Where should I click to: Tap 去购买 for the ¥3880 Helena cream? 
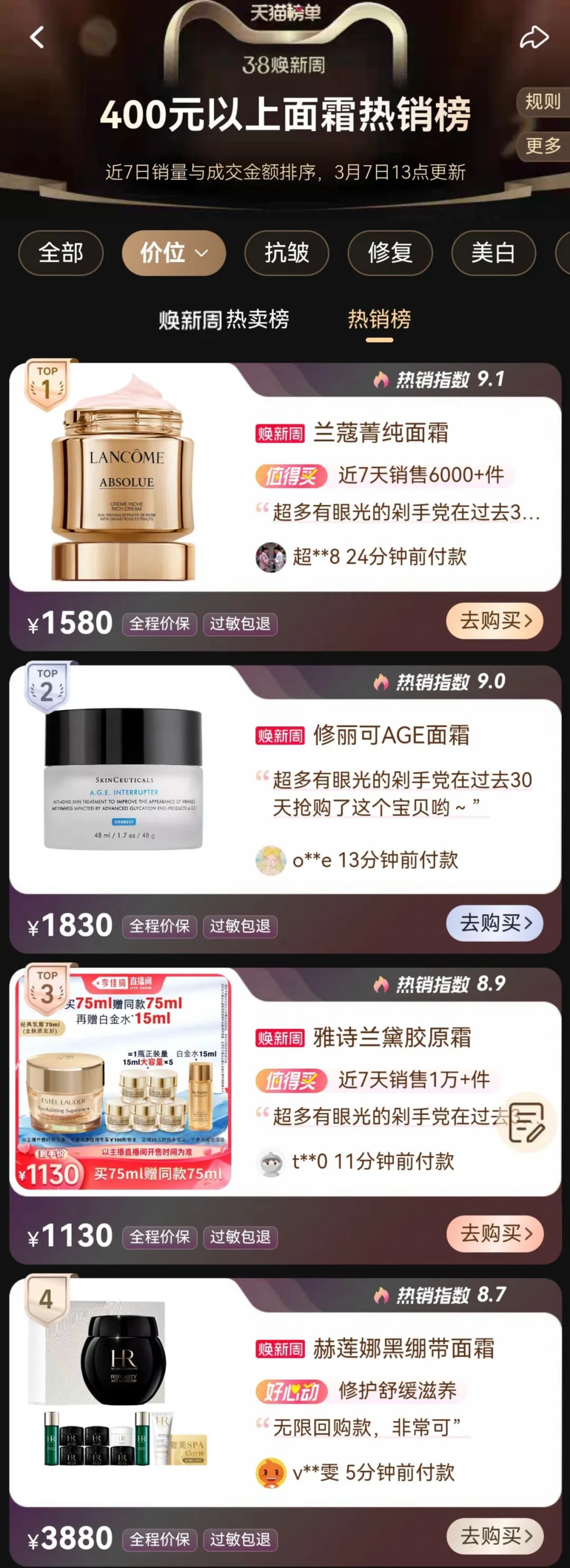(x=495, y=1536)
